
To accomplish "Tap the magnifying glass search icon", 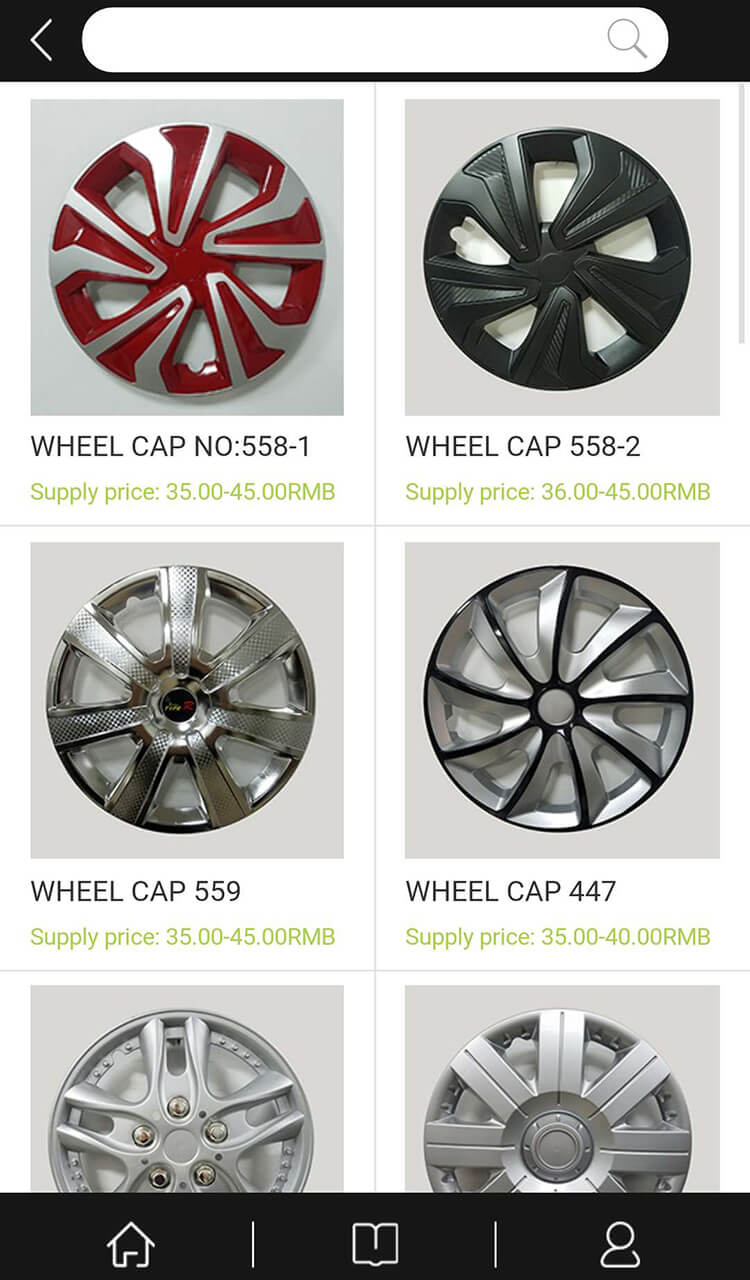I will point(627,40).
